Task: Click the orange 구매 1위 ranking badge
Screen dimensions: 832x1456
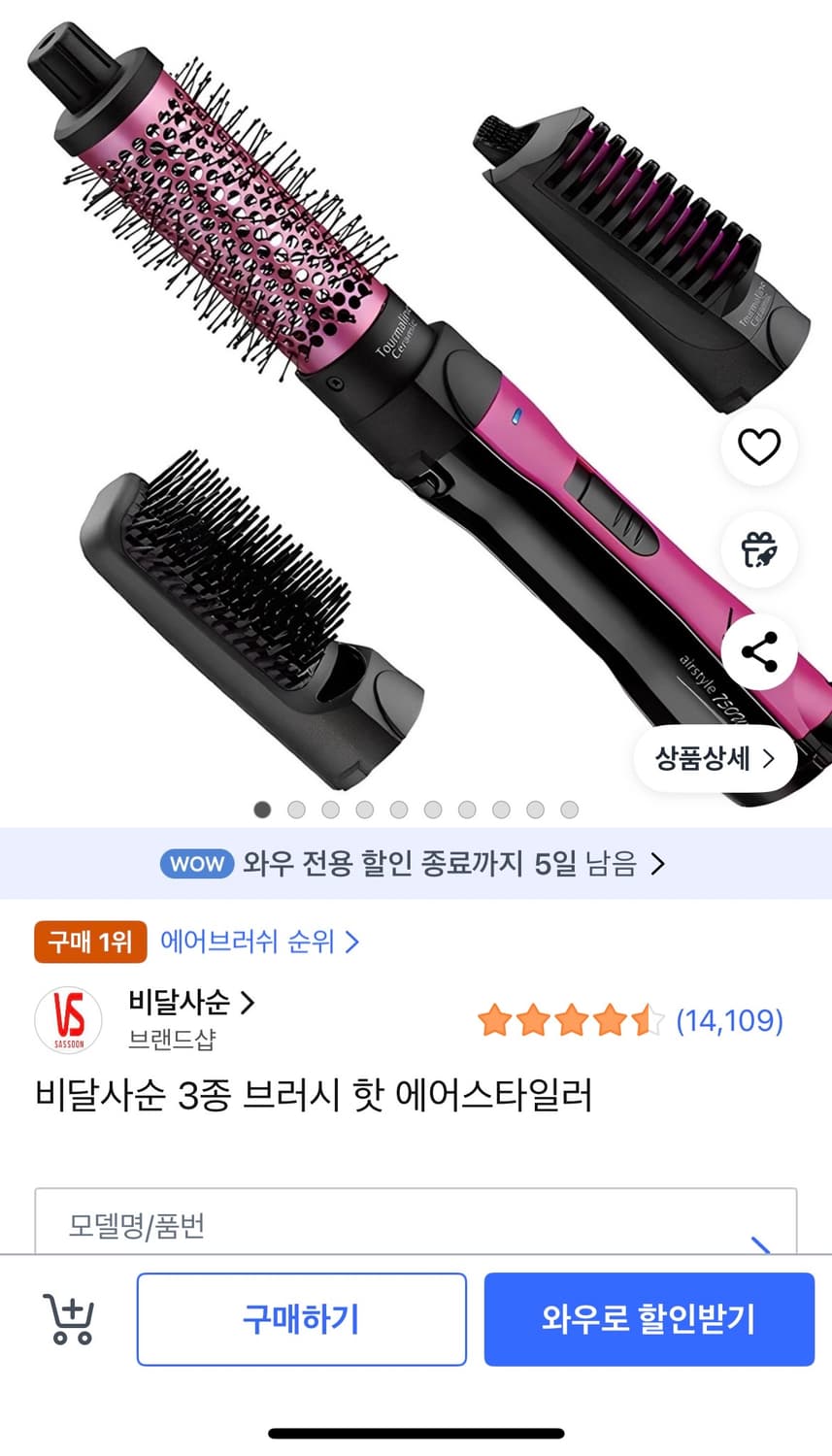Action: pyautogui.click(x=89, y=941)
